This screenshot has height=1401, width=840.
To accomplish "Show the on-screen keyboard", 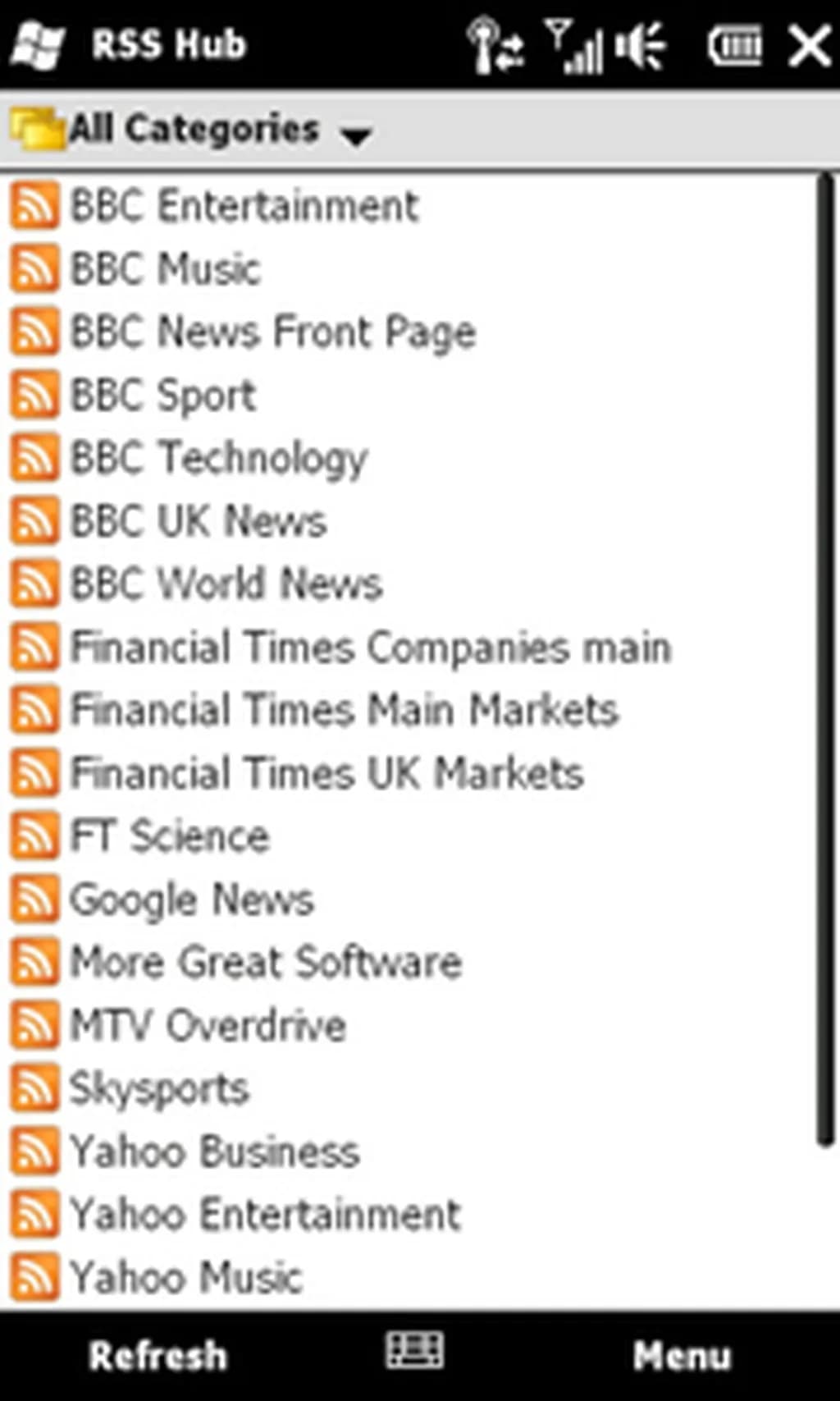I will [x=415, y=1350].
